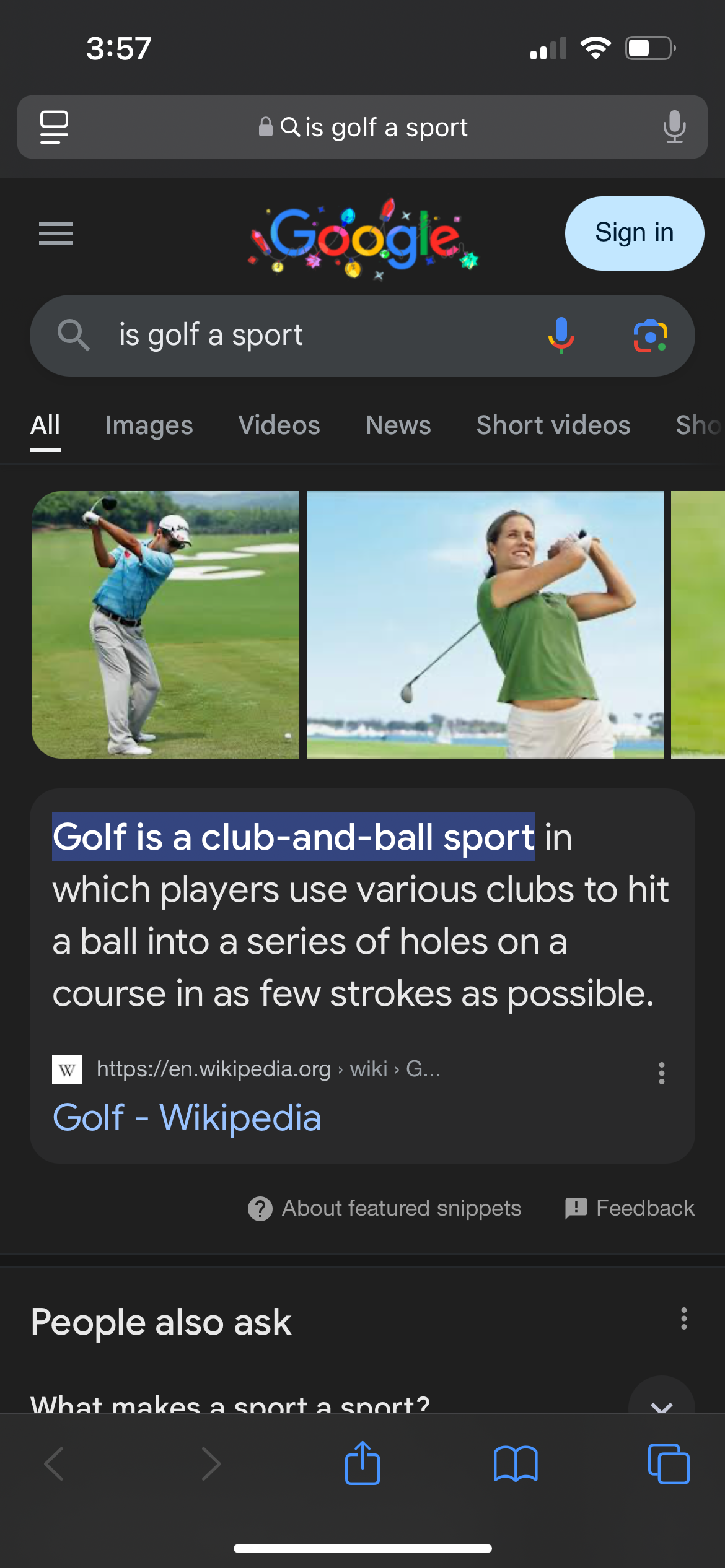Open Safari tabs overview

point(668,1464)
